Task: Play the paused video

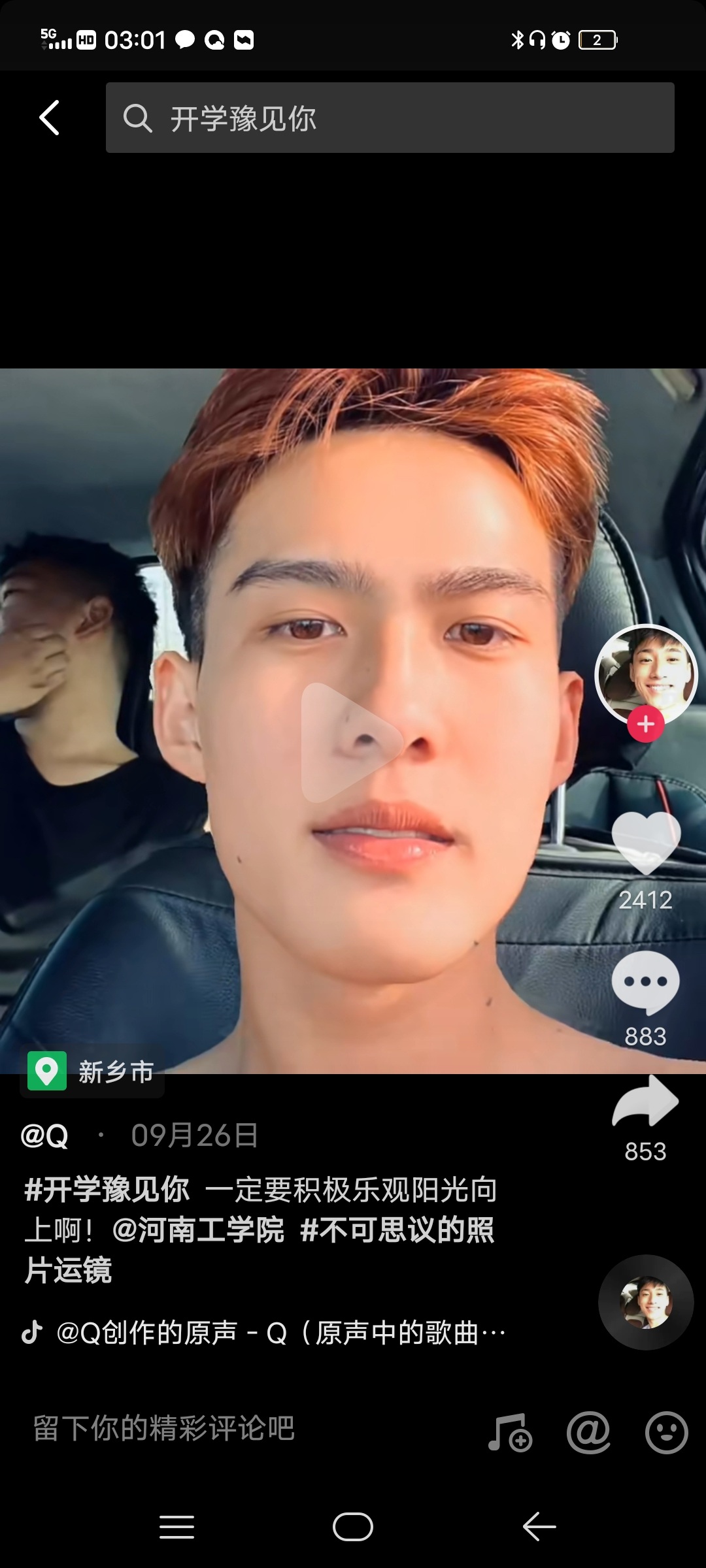Action: 352,743
